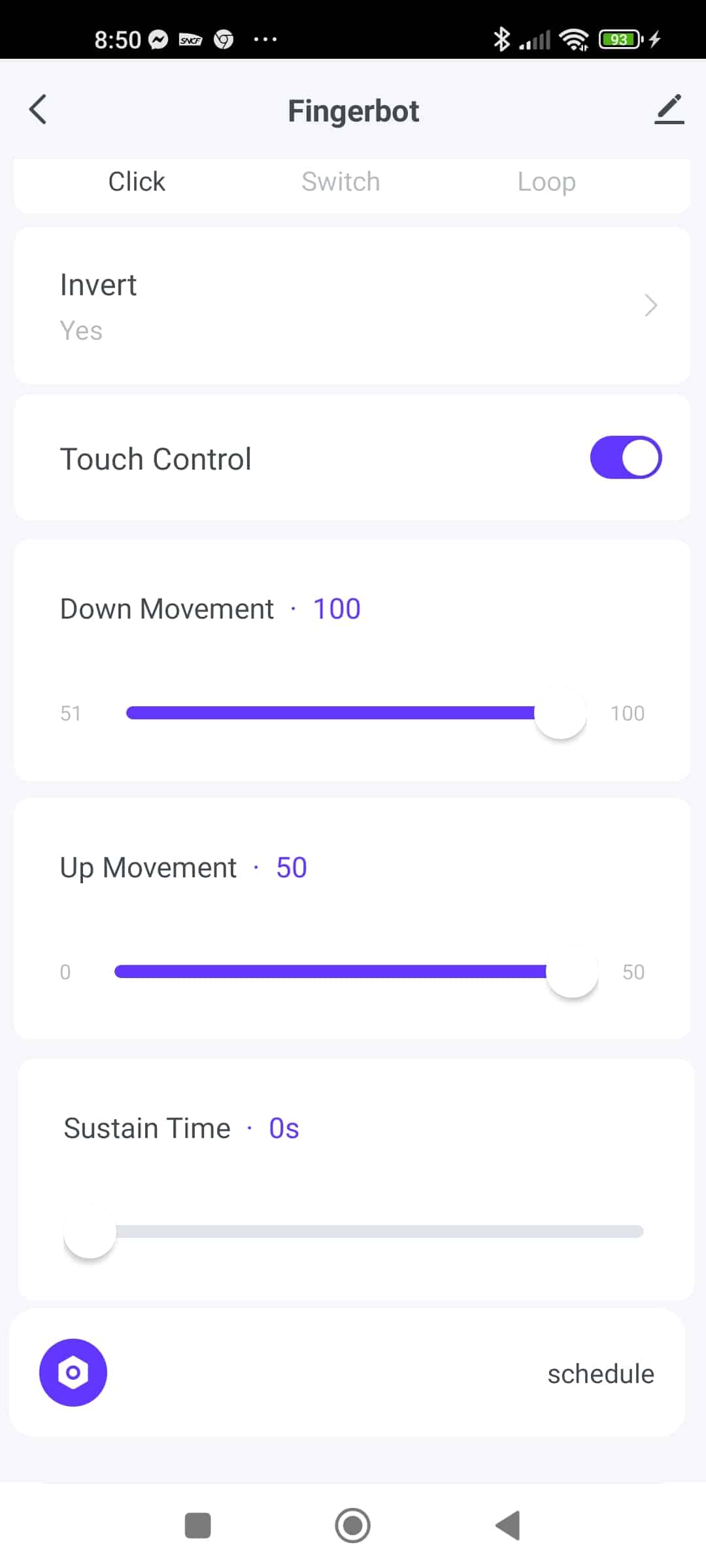Tap the Sustain Time slider track
Viewport: 706px width, 1568px height.
click(x=354, y=1232)
